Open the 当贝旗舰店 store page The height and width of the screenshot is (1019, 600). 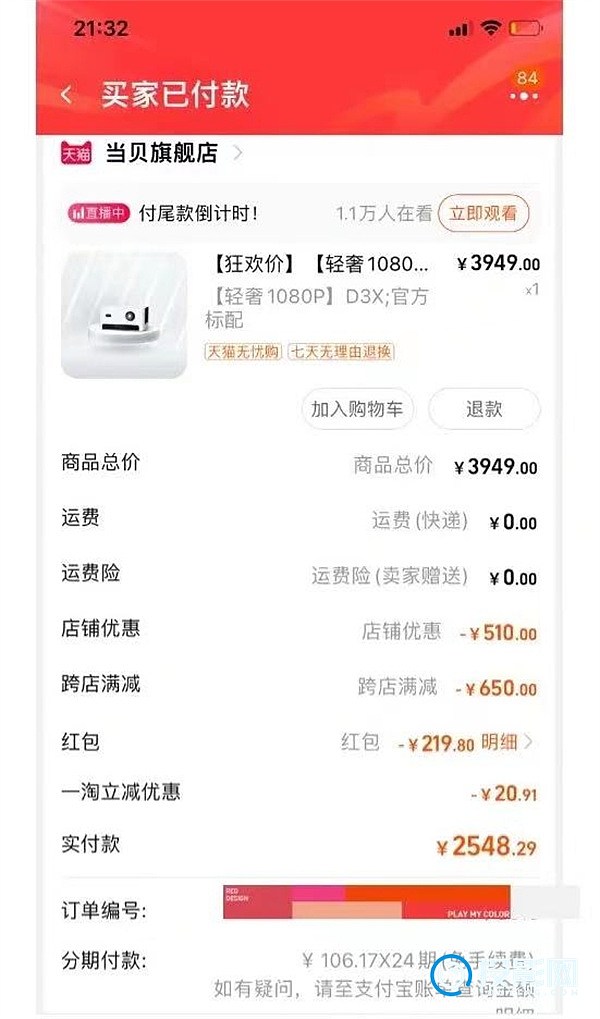(161, 153)
